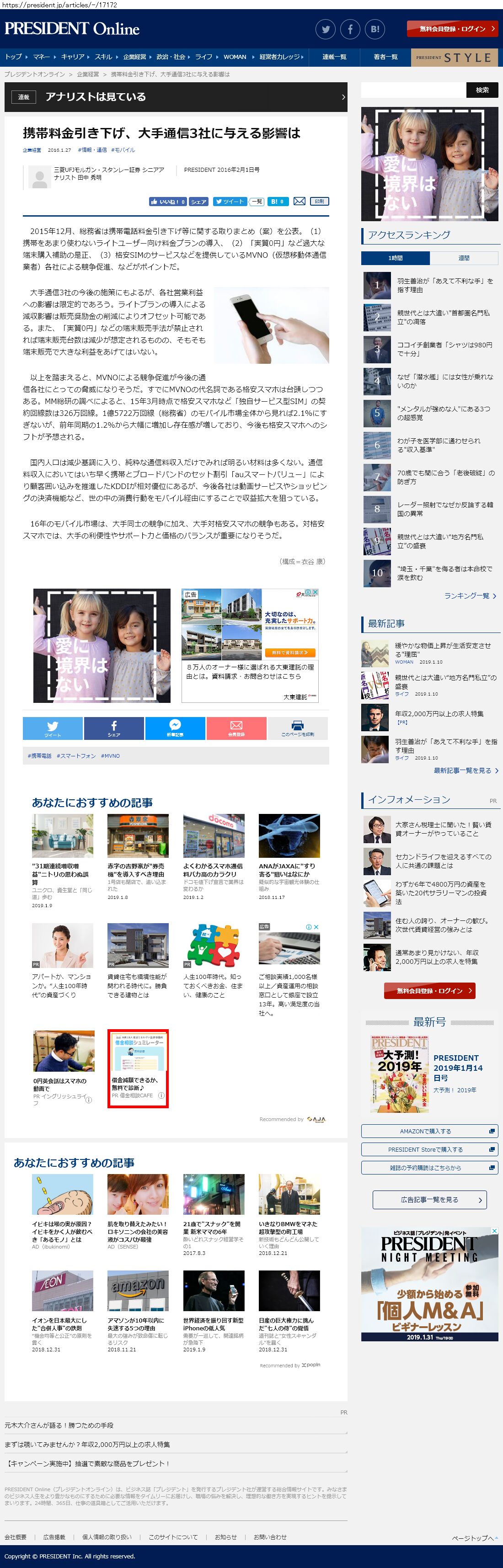Tap the red 無料会員登録・ログイン button in the header
Image resolution: width=503 pixels, height=1568 pixels.
(452, 29)
